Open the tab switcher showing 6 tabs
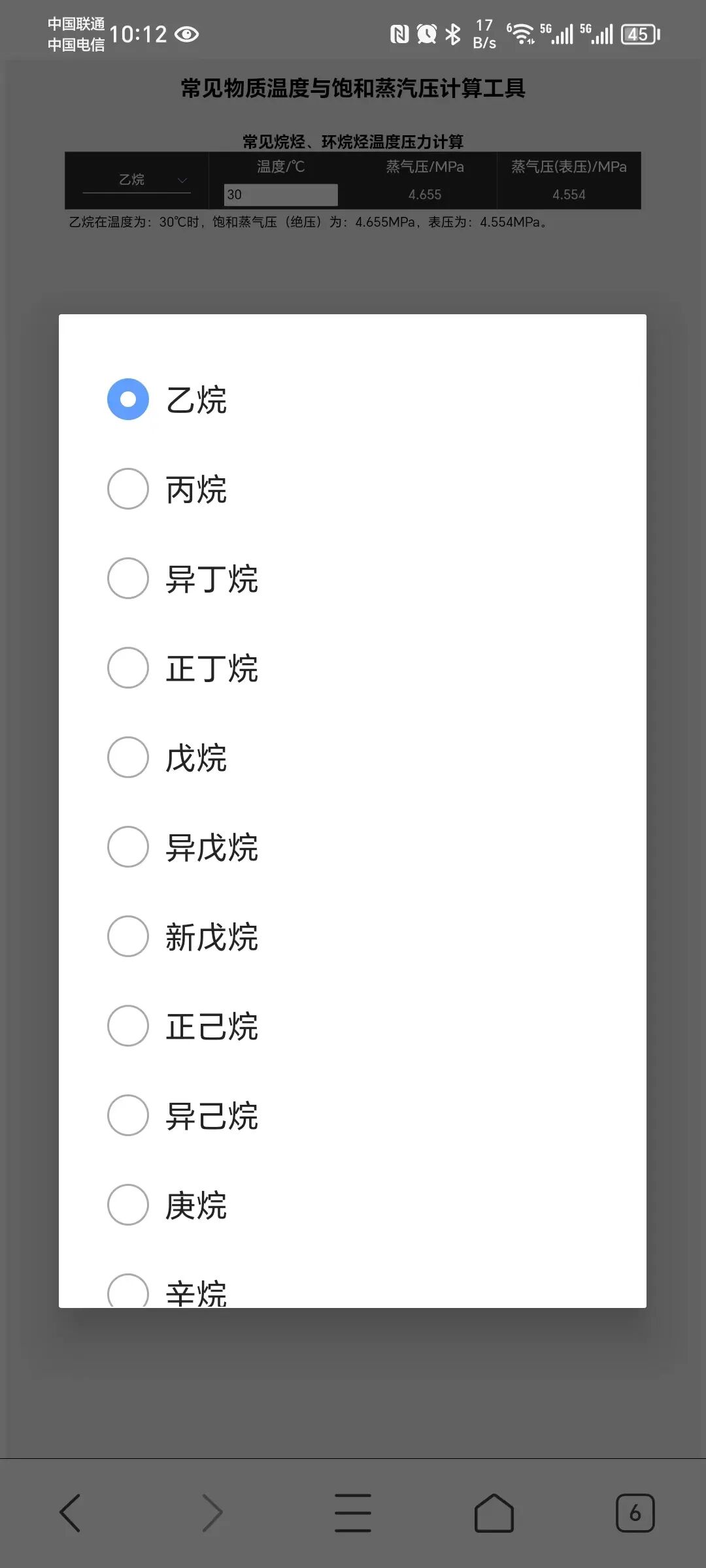The width and height of the screenshot is (706, 1568). (635, 1512)
